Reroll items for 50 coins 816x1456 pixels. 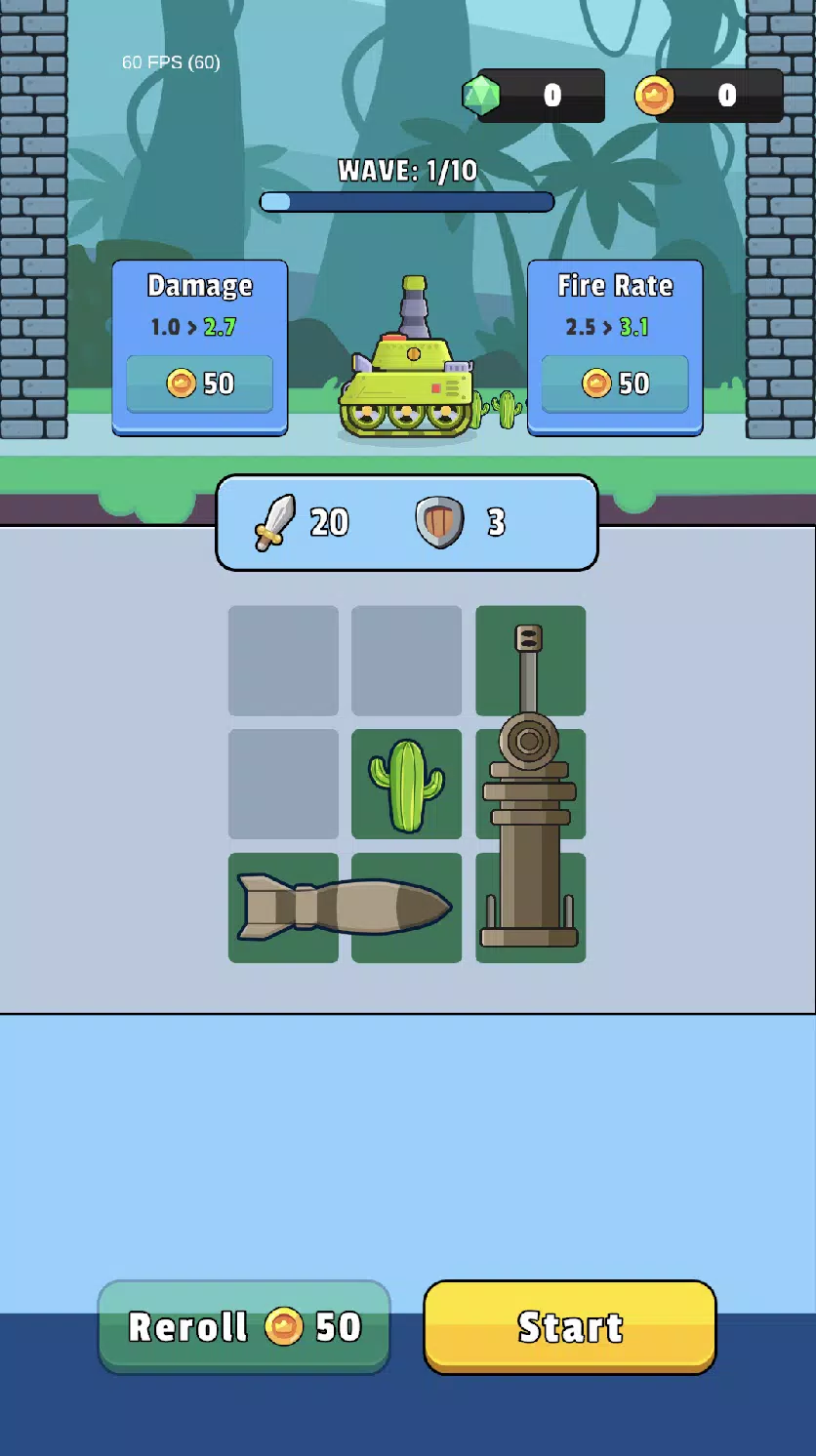pos(244,1326)
